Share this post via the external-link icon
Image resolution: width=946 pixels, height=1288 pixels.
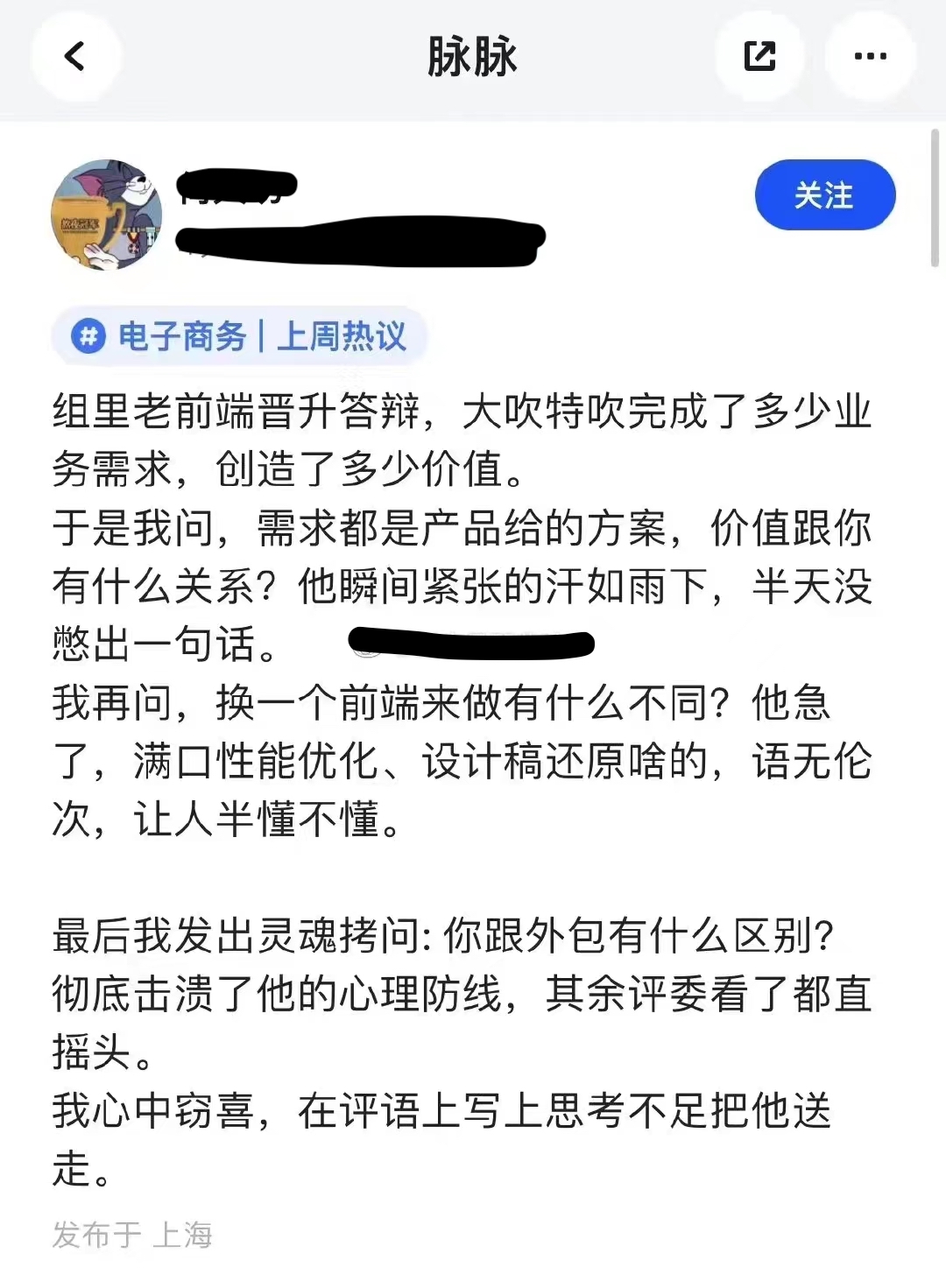[759, 57]
